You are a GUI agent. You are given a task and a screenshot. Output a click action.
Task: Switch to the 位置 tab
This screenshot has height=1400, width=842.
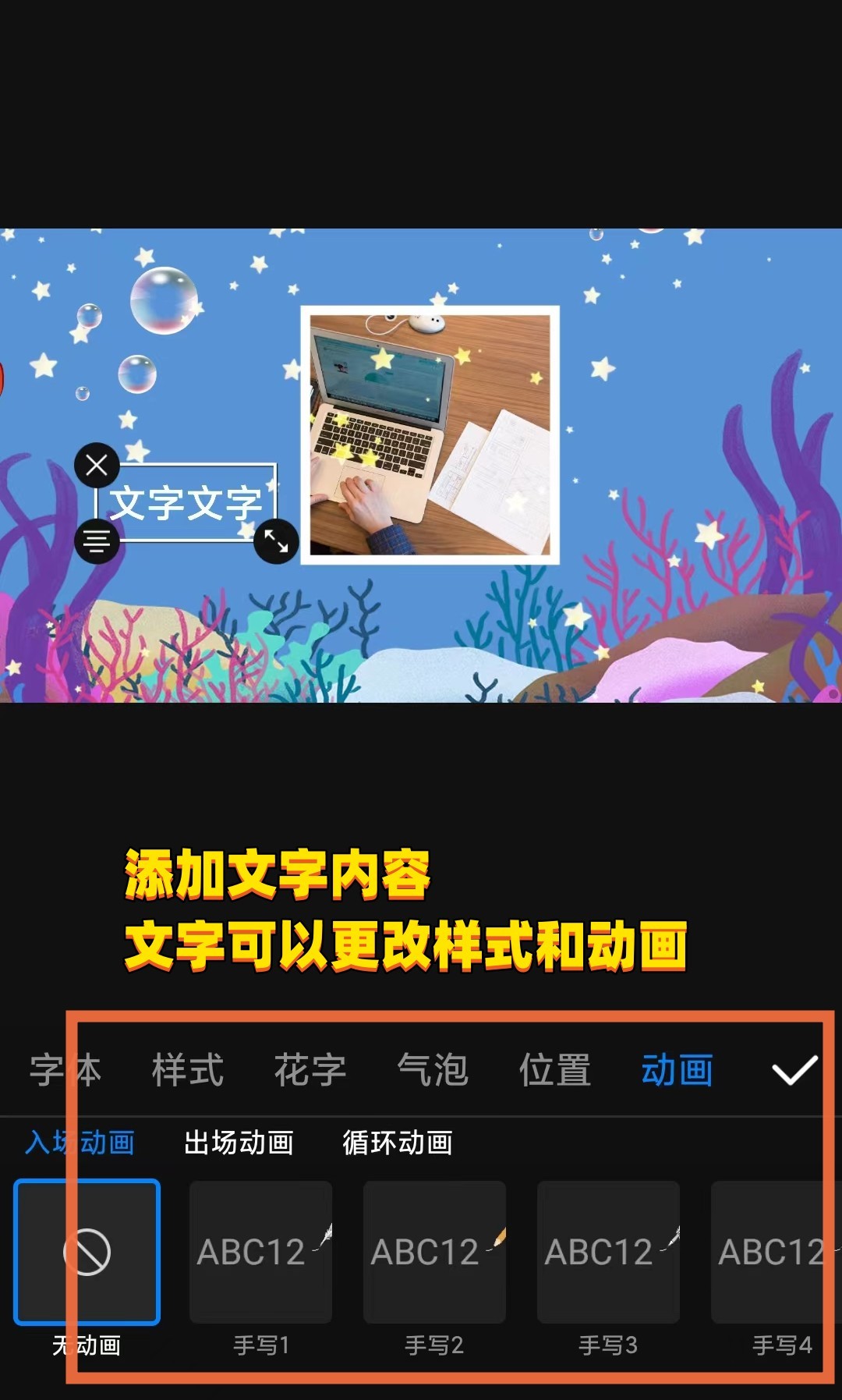(555, 1070)
